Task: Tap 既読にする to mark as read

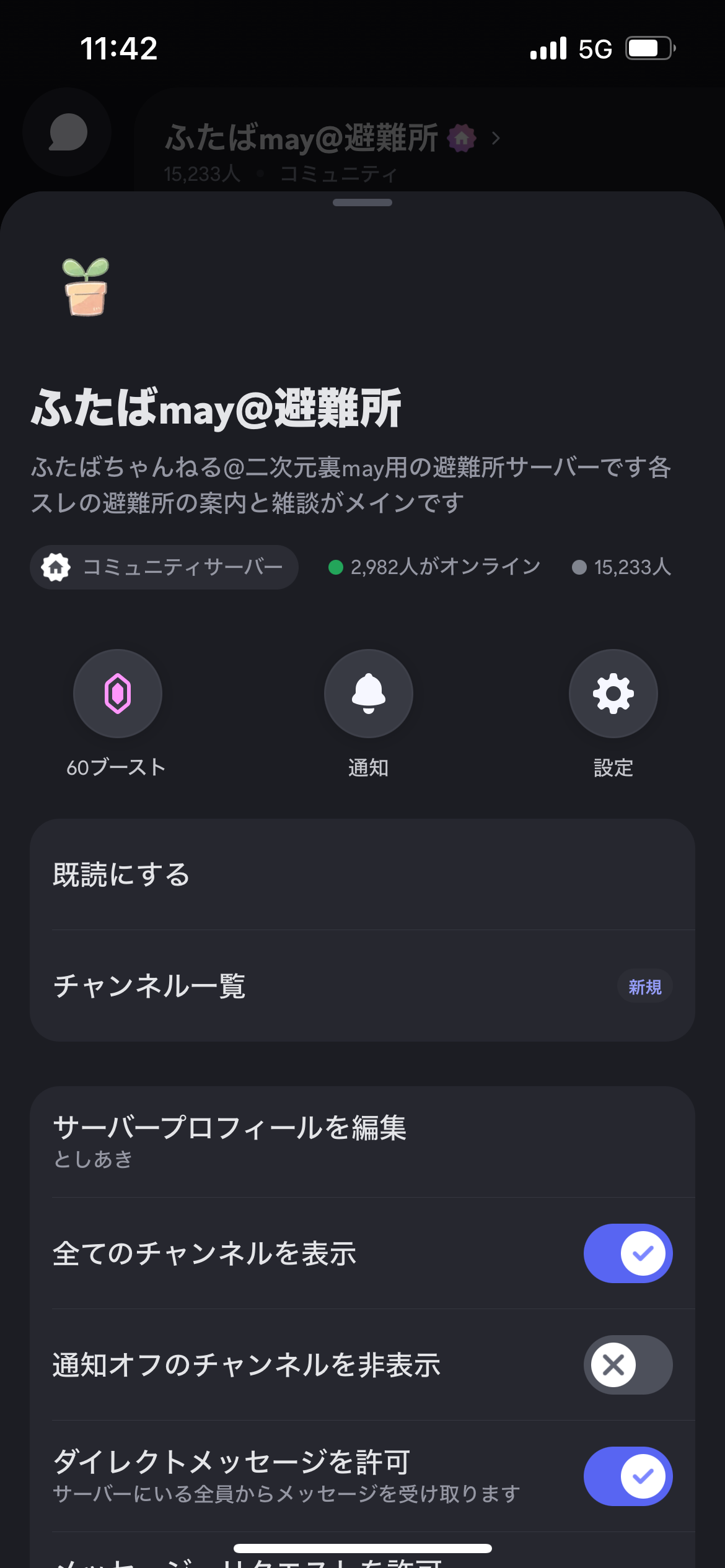Action: (362, 874)
